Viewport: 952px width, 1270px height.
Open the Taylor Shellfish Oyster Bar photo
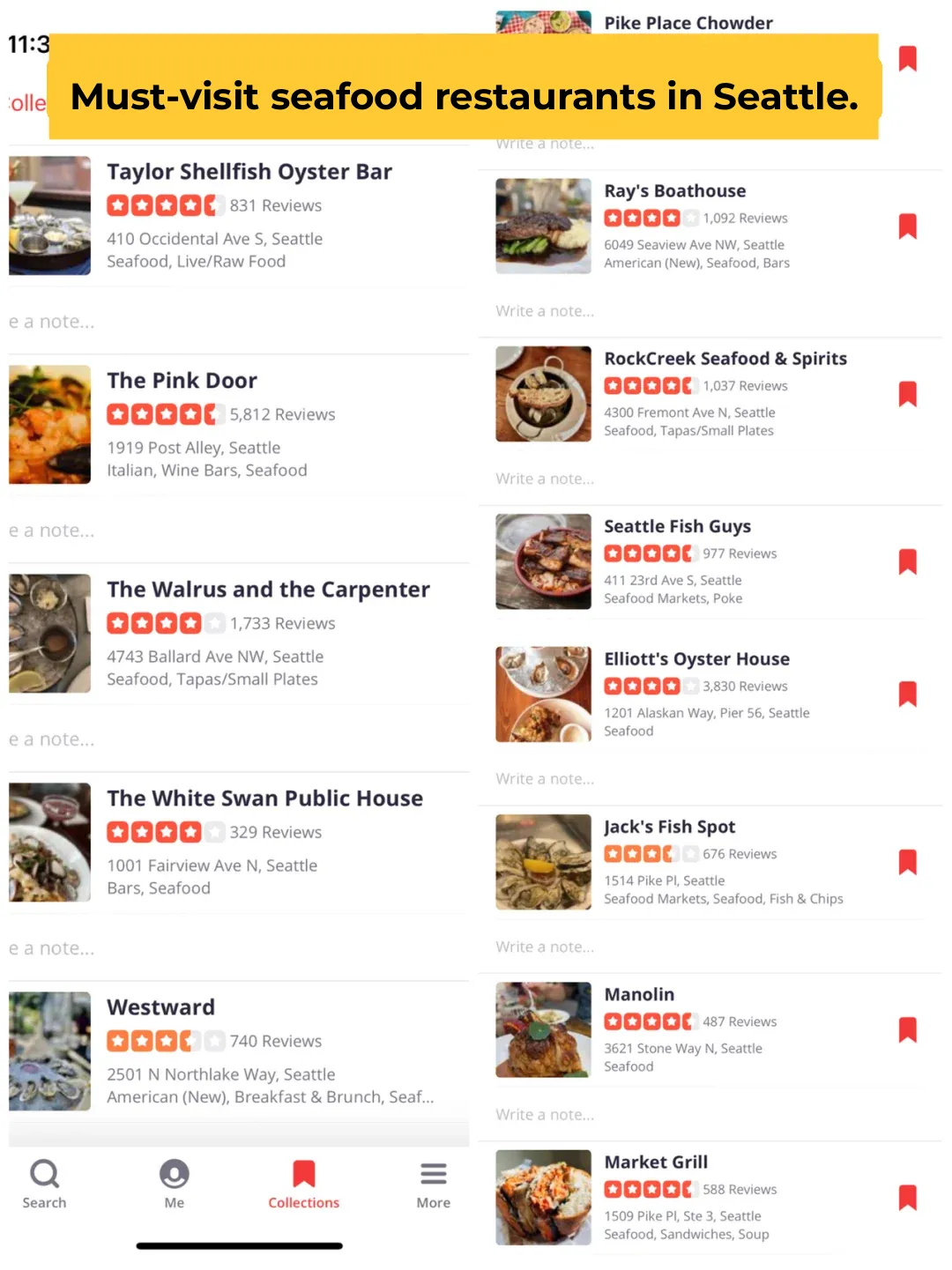[x=49, y=215]
